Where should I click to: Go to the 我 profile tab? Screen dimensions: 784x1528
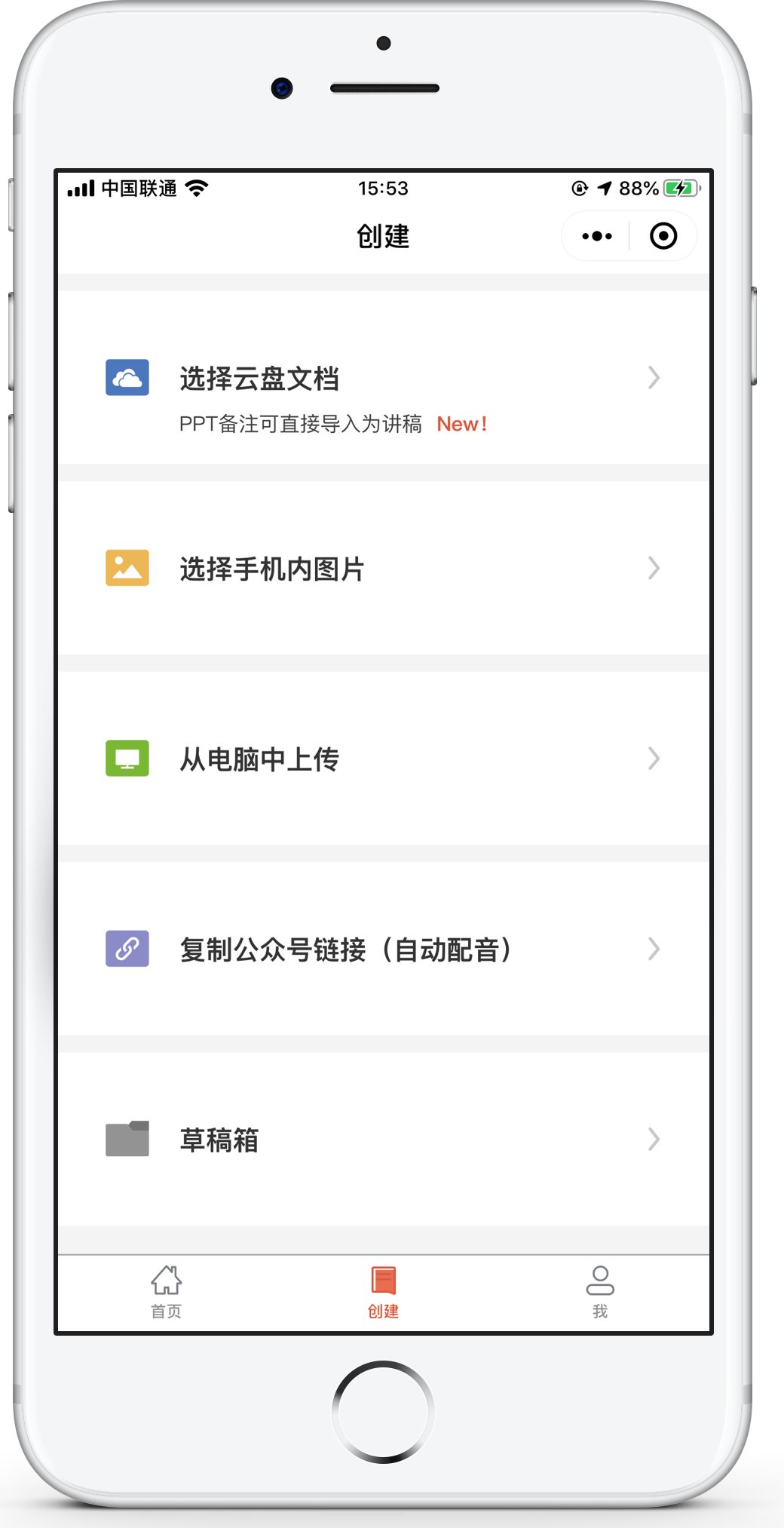coord(600,1292)
